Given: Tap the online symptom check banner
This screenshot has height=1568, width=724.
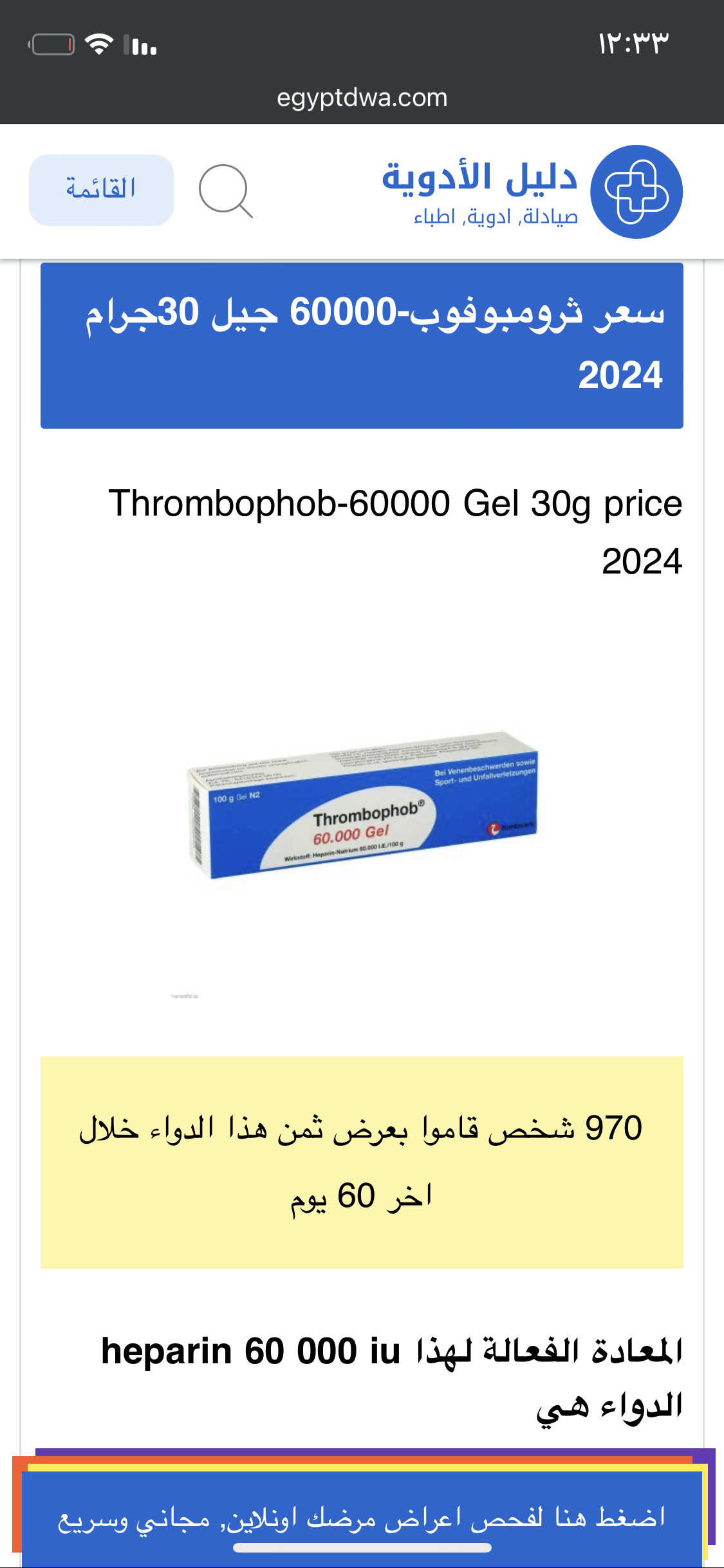Looking at the screenshot, I should (x=362, y=1518).
